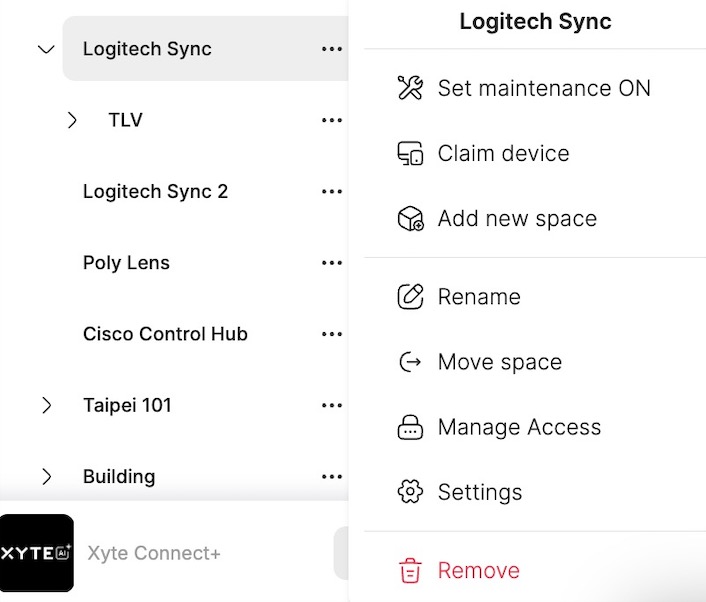The image size is (706, 602).
Task: Expand the Taipei 101 node
Action: (x=46, y=405)
